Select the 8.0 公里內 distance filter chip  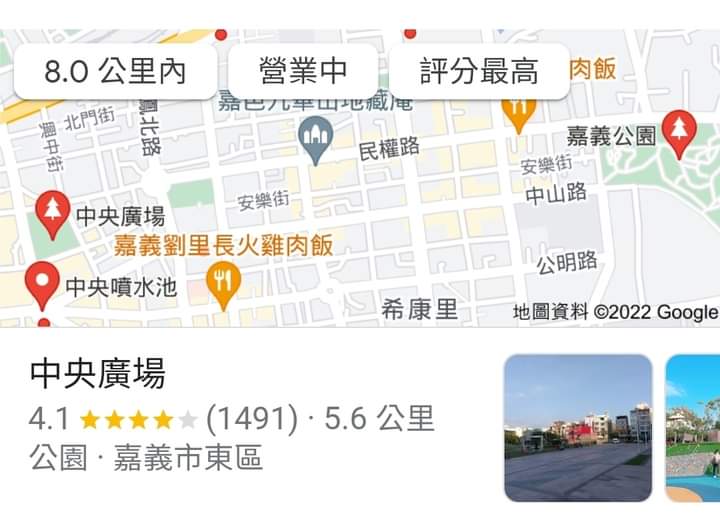pos(115,72)
